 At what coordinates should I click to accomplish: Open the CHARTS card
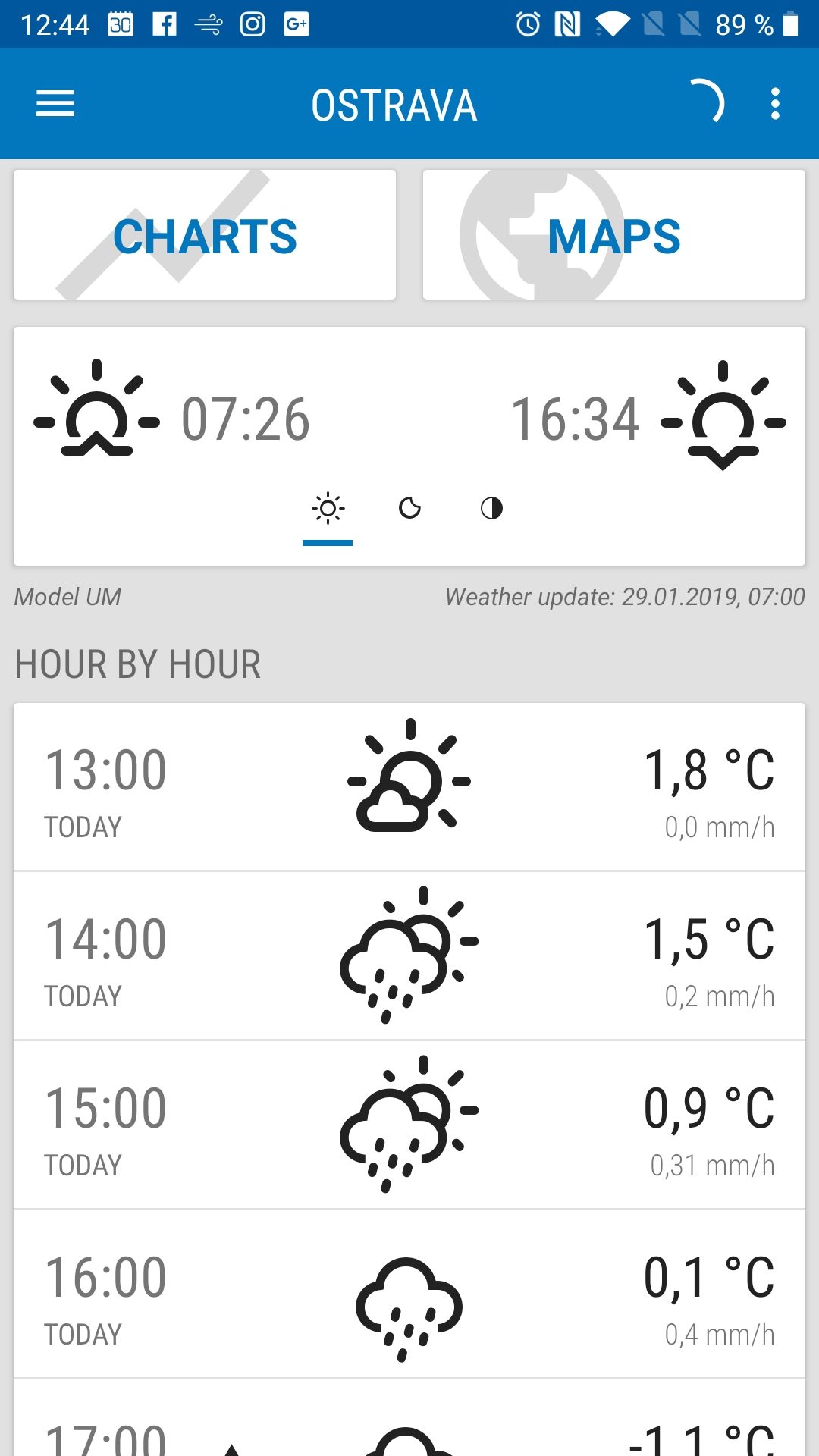pos(205,235)
